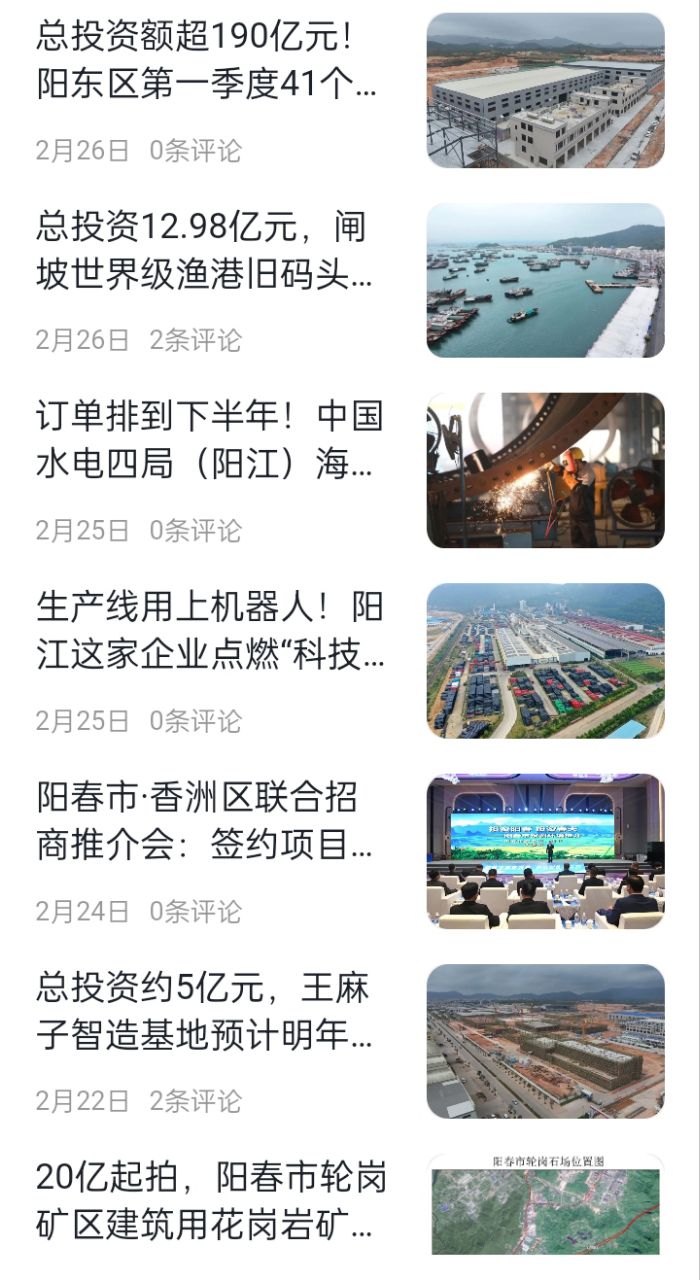Open 中国水电四局（阳江） orders news story
700x1280 pixels.
coord(210,440)
